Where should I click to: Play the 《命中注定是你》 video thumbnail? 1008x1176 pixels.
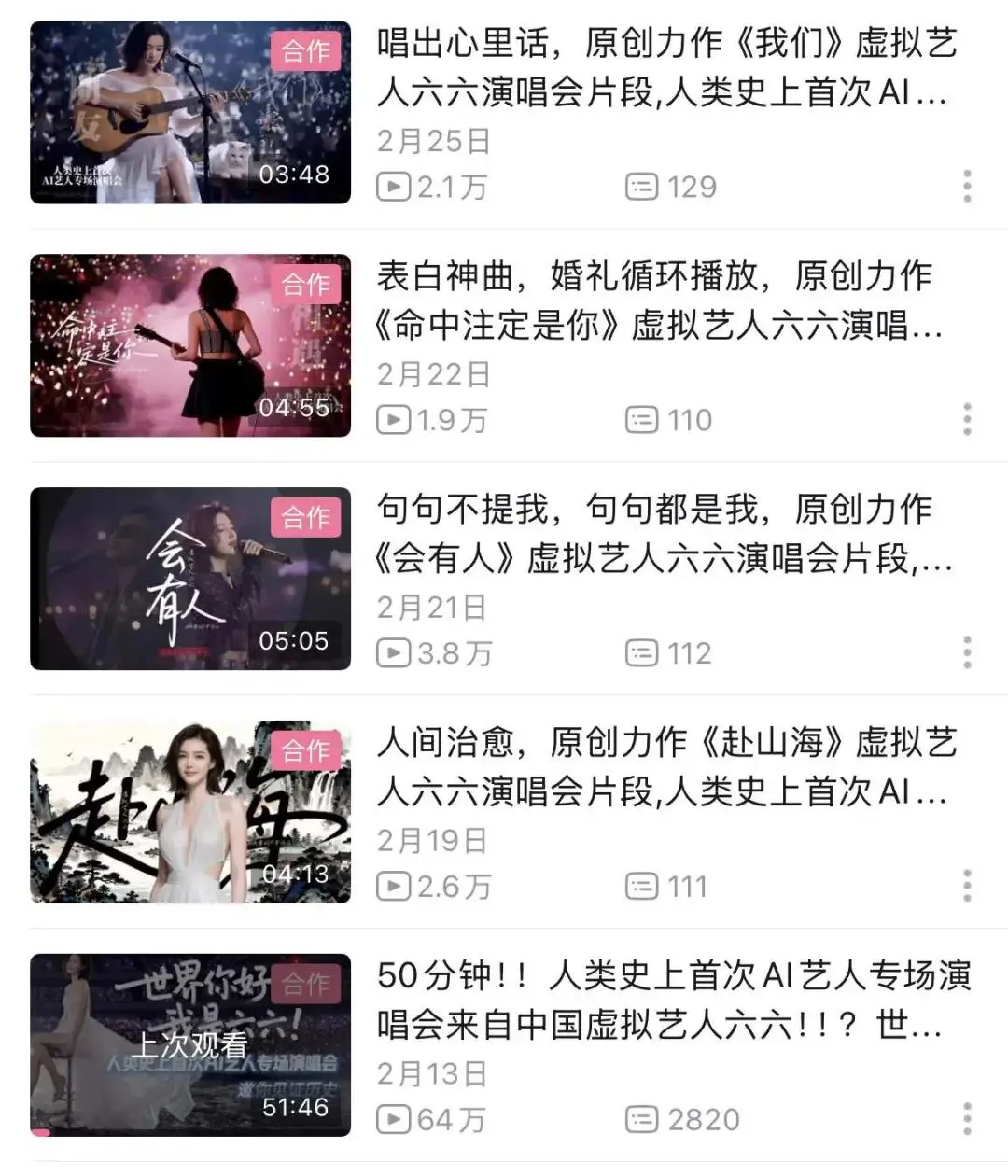coord(190,345)
